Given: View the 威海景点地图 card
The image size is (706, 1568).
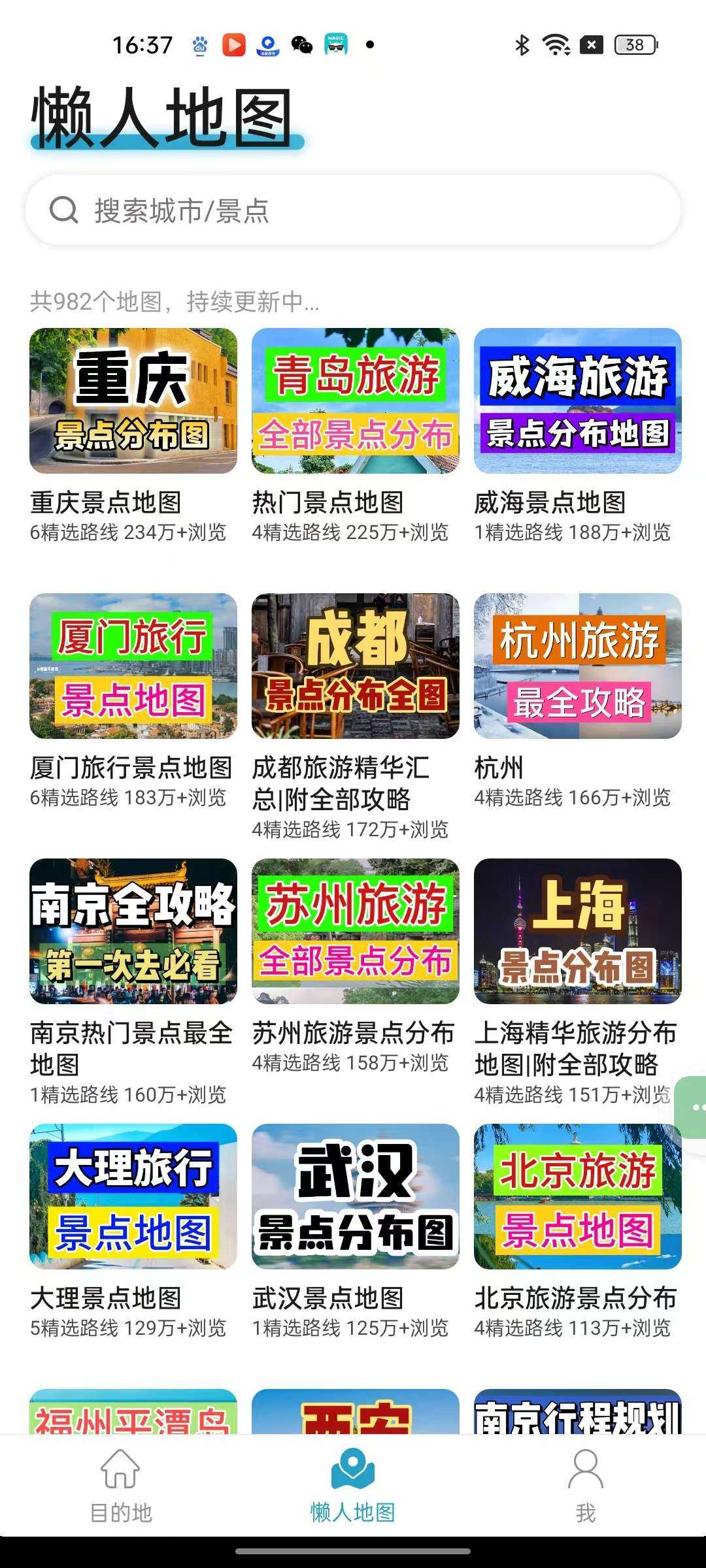Looking at the screenshot, I should point(577,401).
